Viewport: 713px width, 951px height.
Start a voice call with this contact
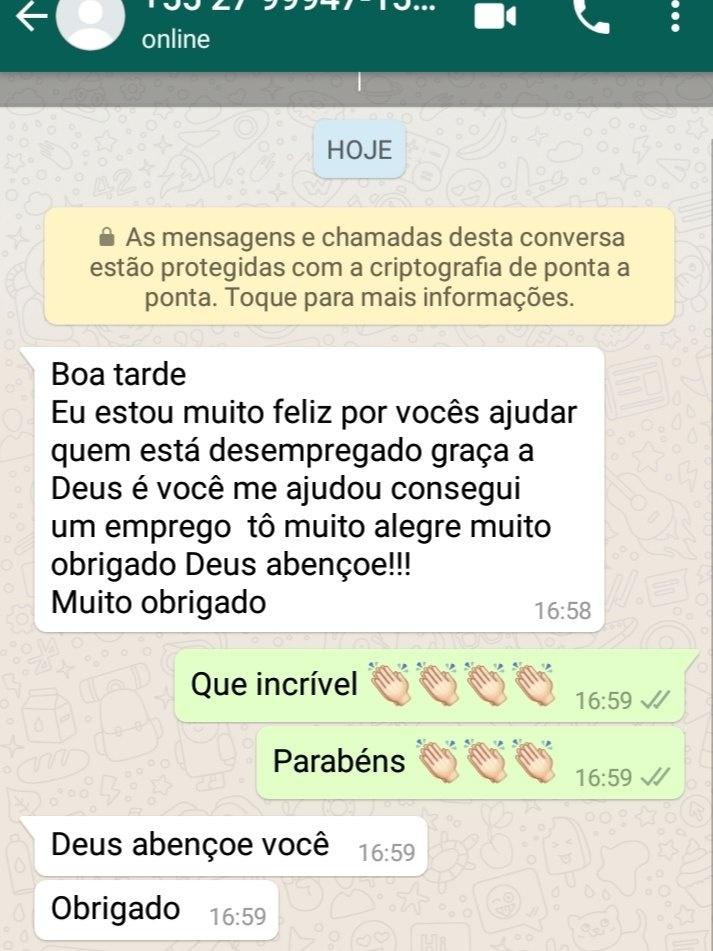[591, 15]
